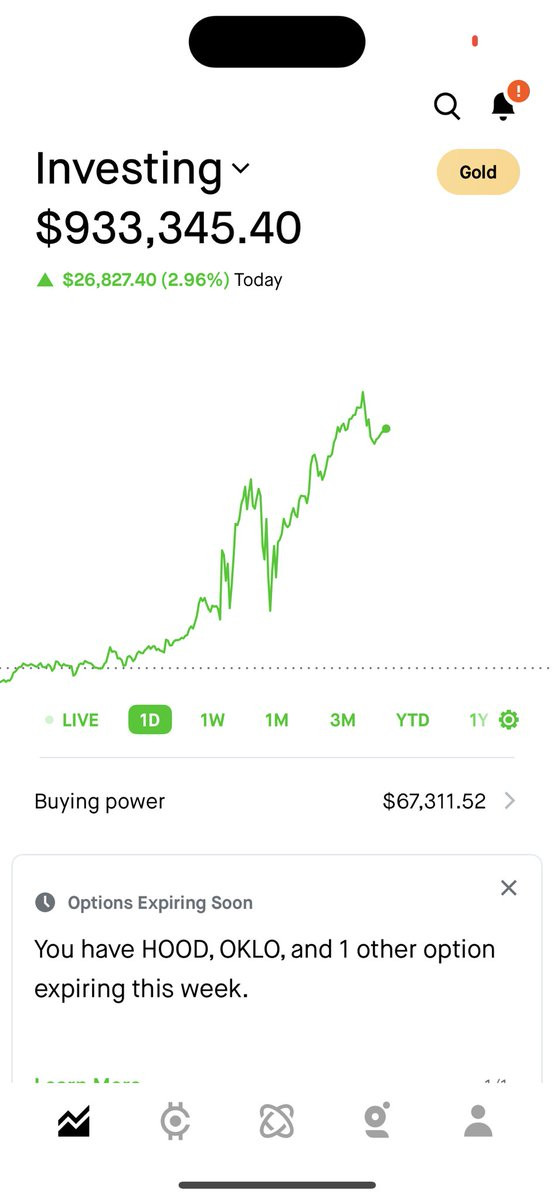Switch chart to LIVE view
The height and width of the screenshot is (1200, 554).
tap(72, 720)
